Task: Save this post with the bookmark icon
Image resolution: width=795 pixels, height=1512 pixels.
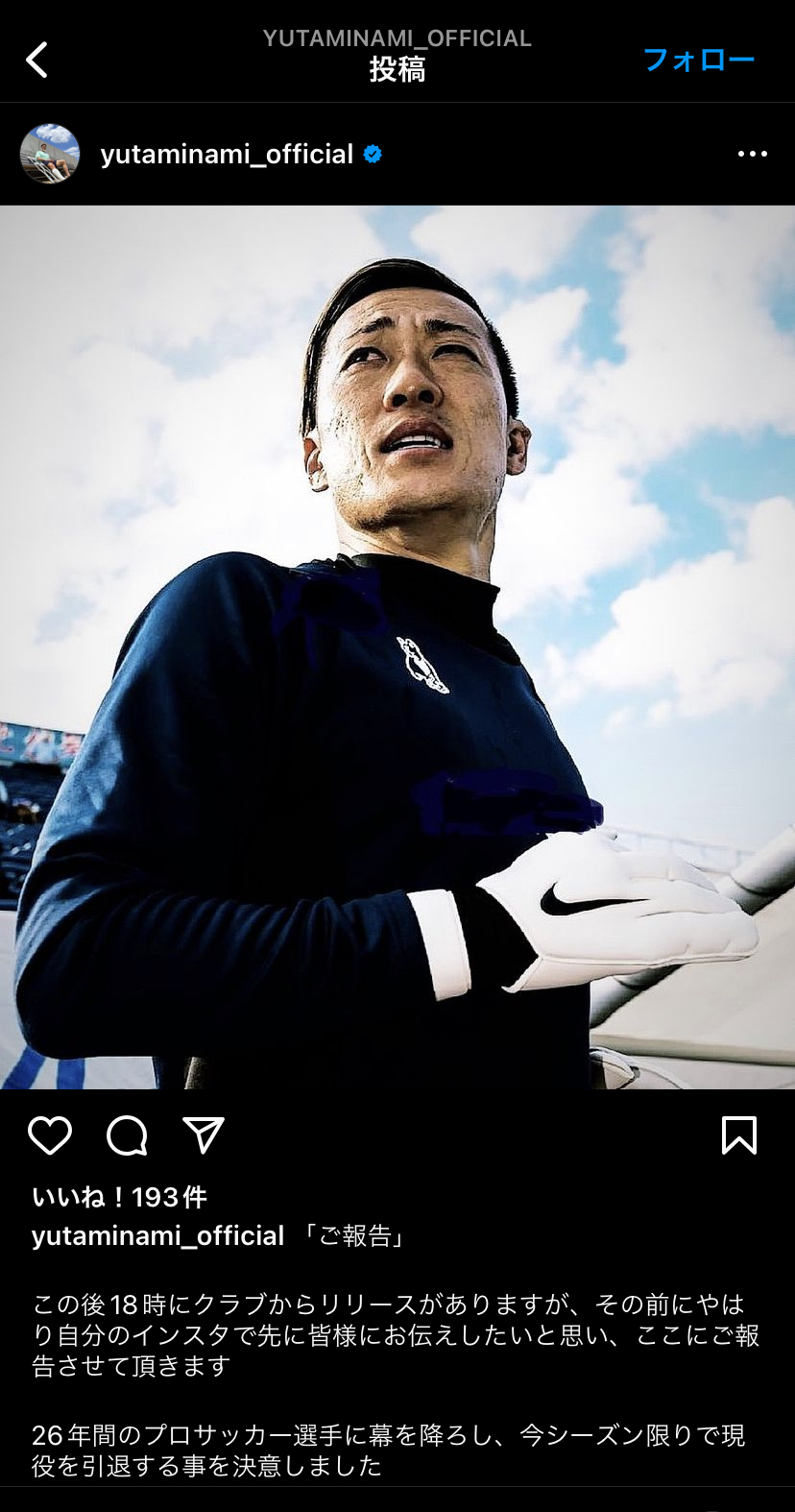Action: tap(738, 1135)
